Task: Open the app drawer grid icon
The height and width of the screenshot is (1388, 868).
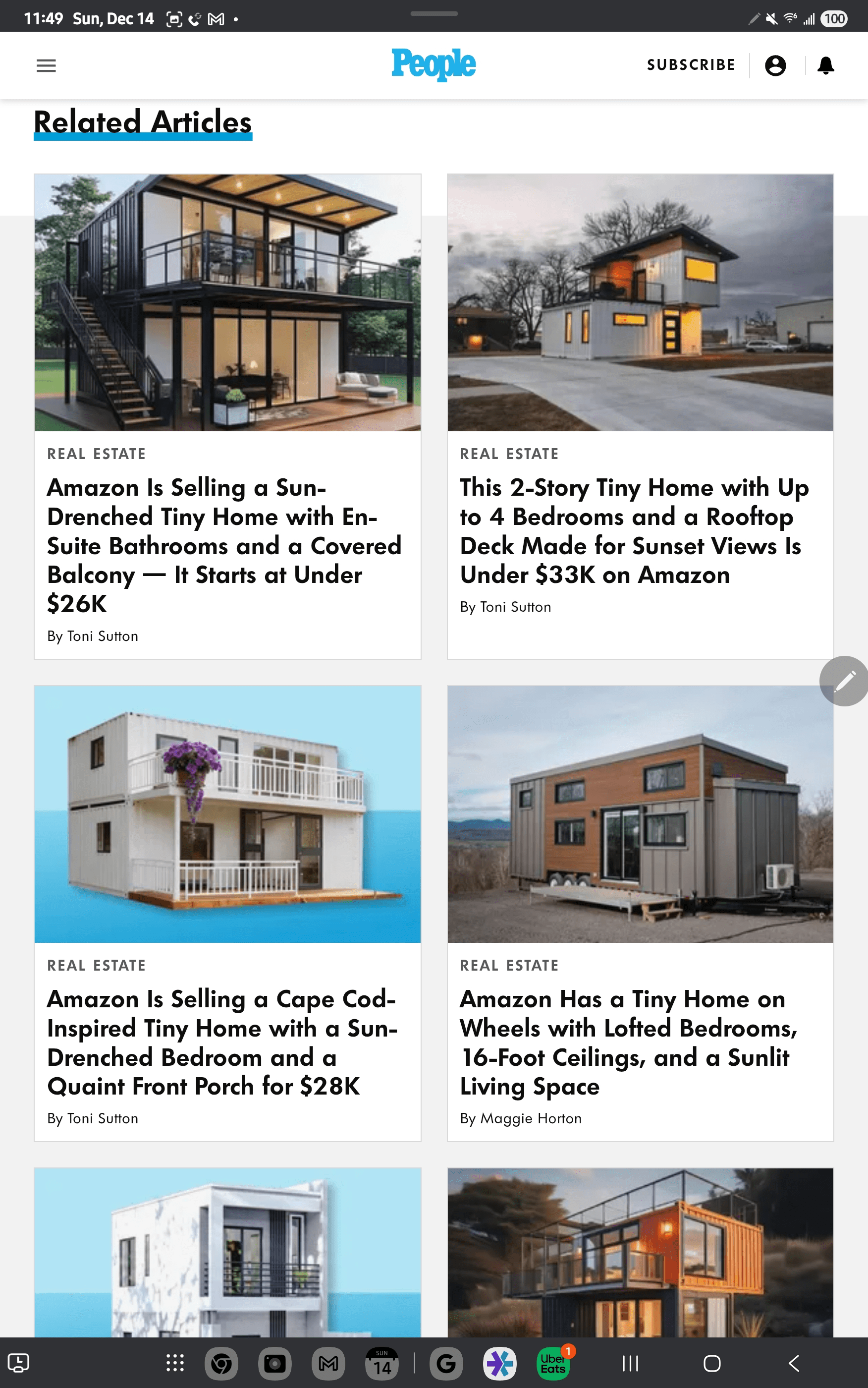Action: (x=174, y=1363)
